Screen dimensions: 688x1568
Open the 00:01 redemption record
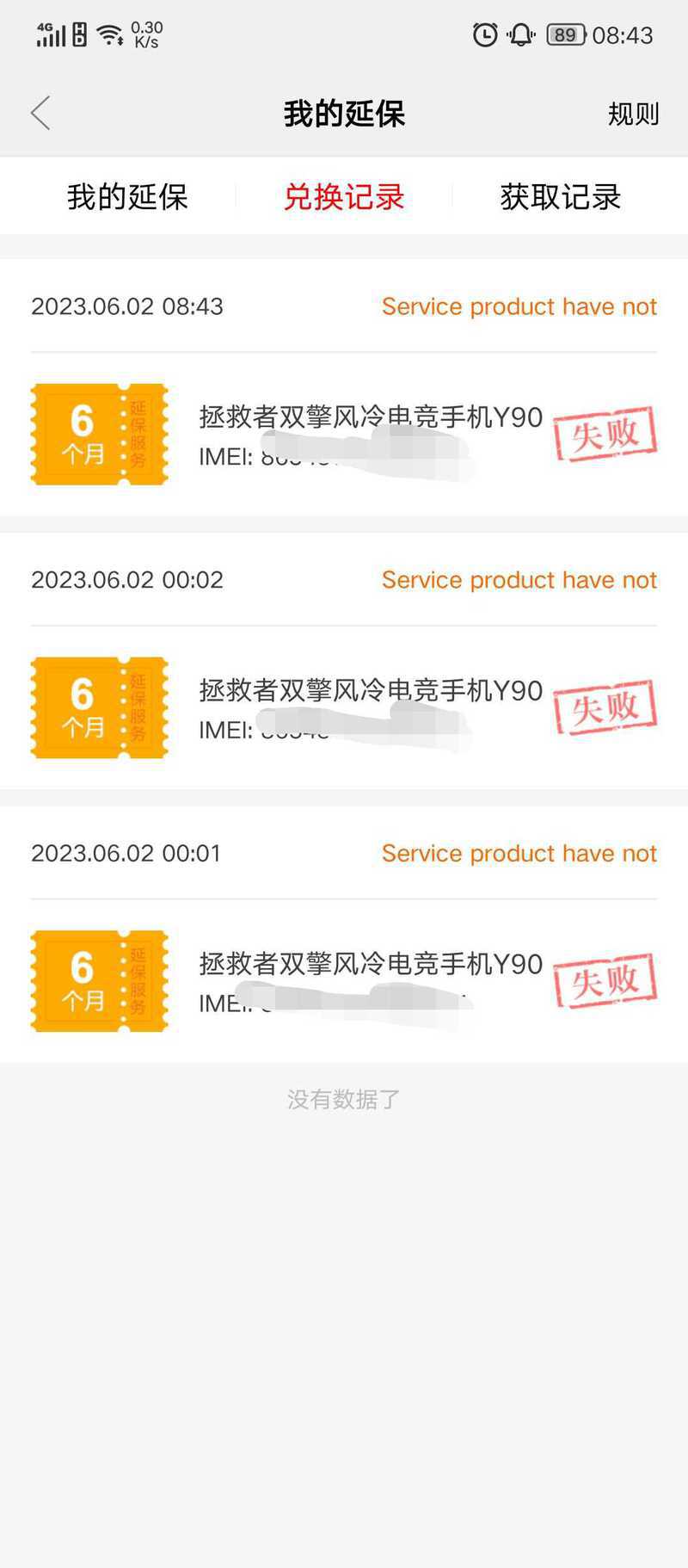click(344, 935)
